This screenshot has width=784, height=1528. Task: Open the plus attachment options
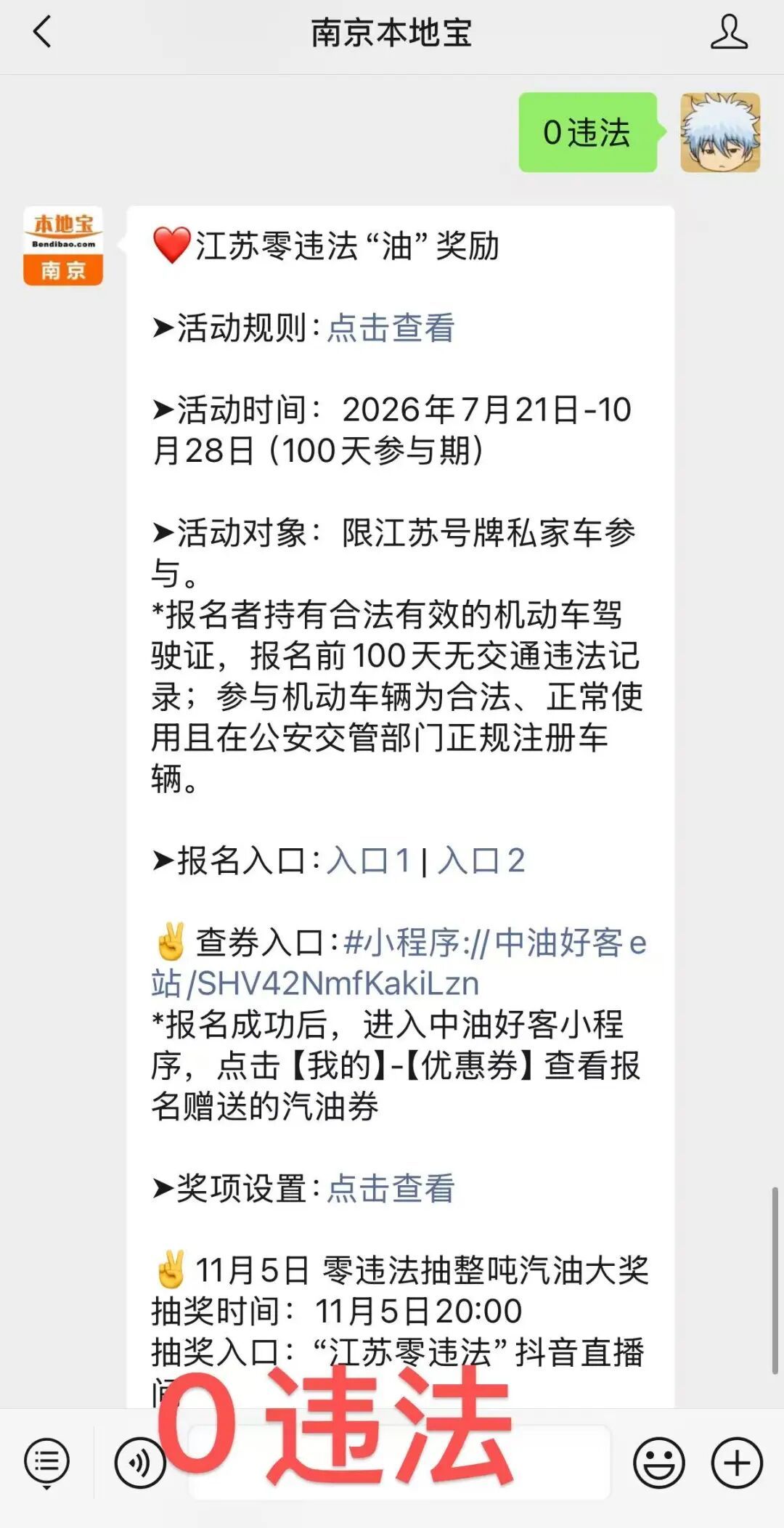click(x=737, y=1462)
